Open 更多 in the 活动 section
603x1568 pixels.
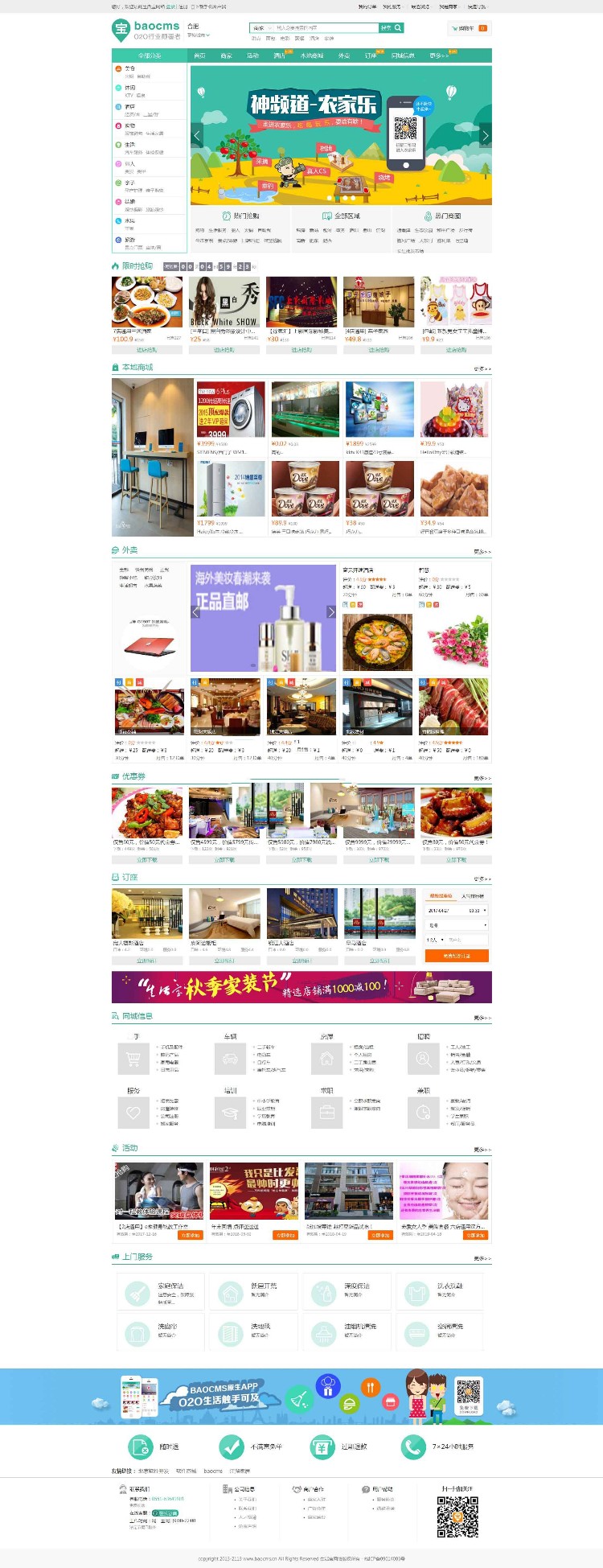(482, 1150)
